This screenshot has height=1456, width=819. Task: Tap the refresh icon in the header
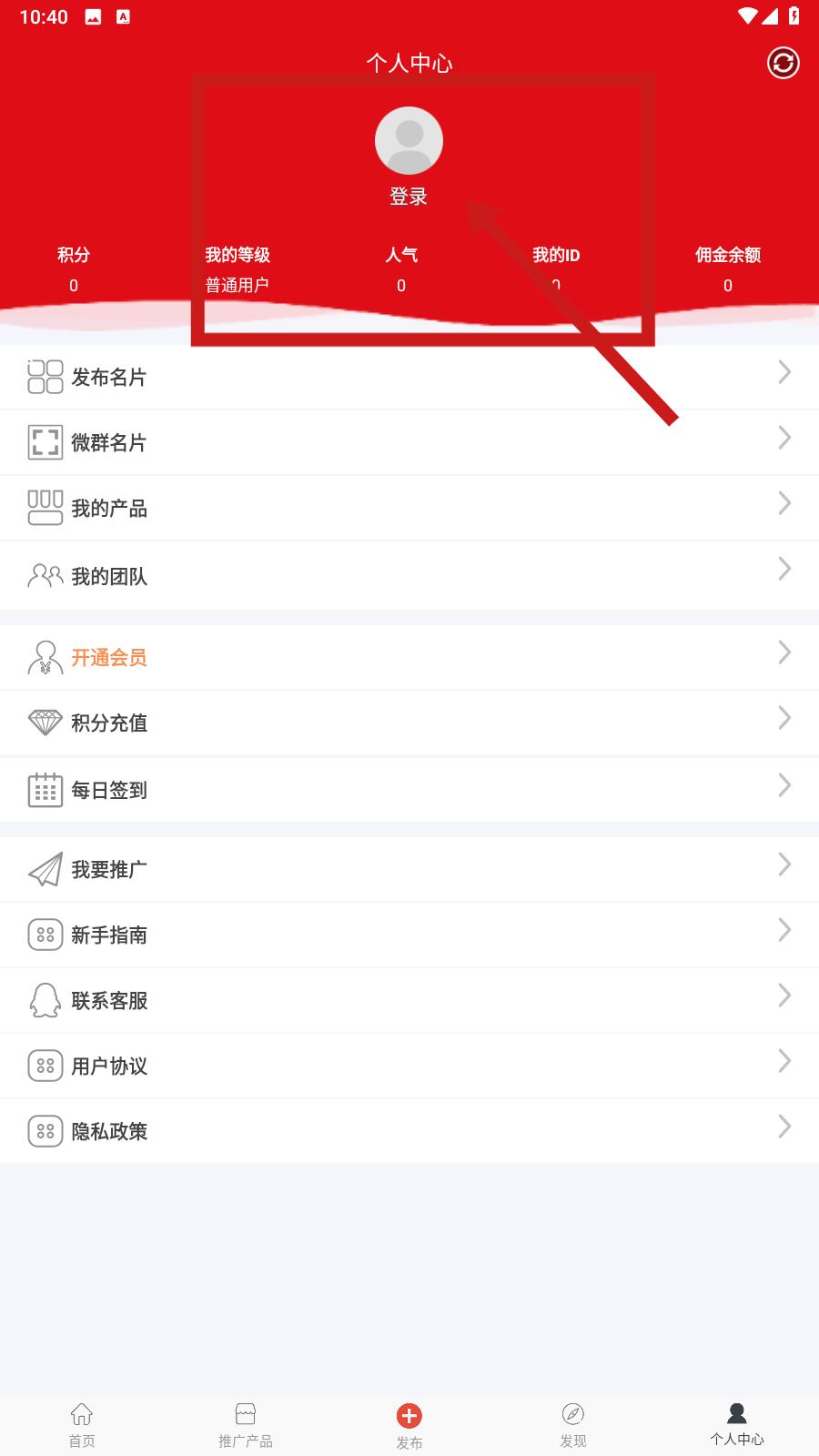pyautogui.click(x=783, y=63)
